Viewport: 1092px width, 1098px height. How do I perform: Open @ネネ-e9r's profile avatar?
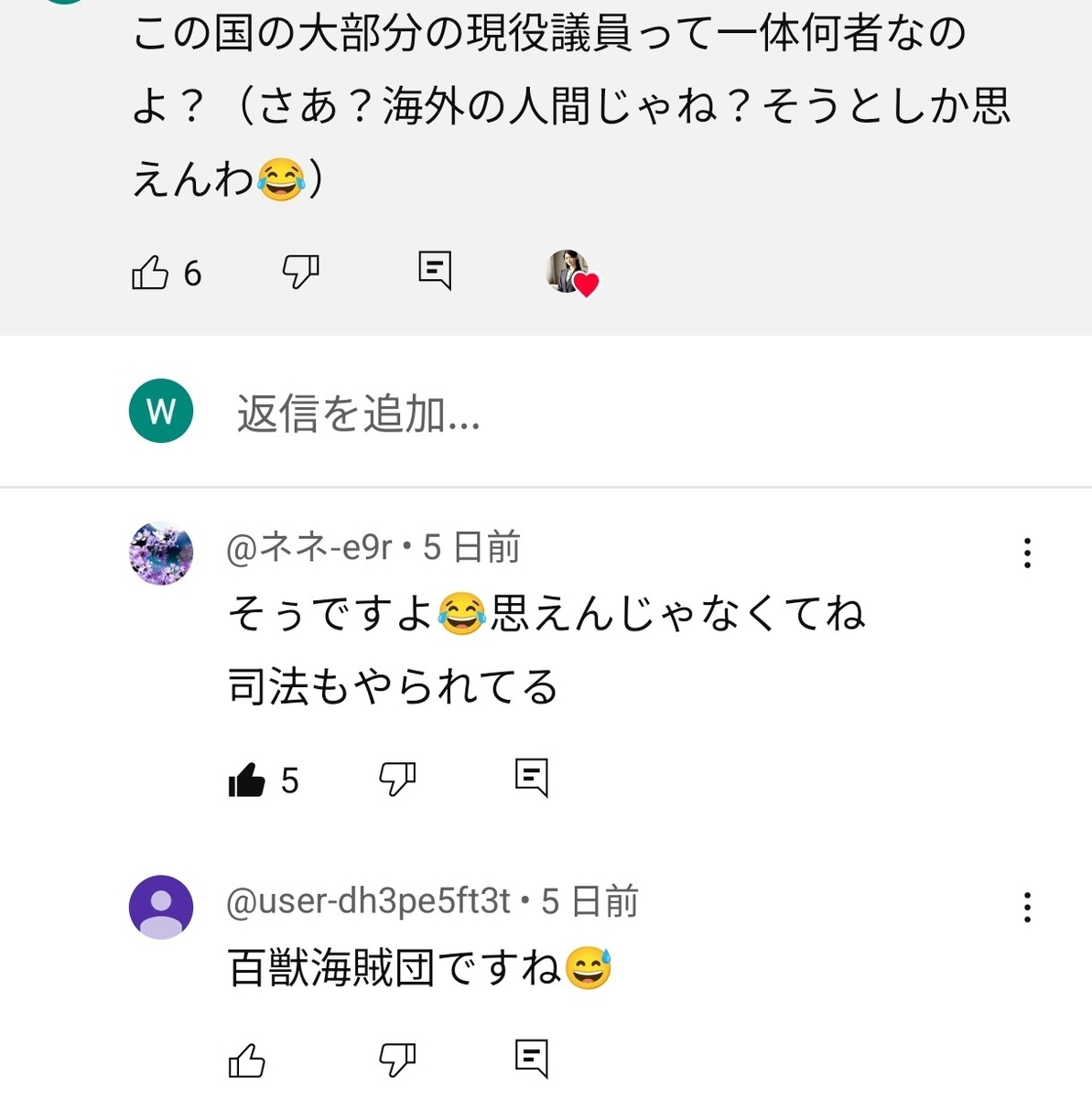click(x=161, y=554)
